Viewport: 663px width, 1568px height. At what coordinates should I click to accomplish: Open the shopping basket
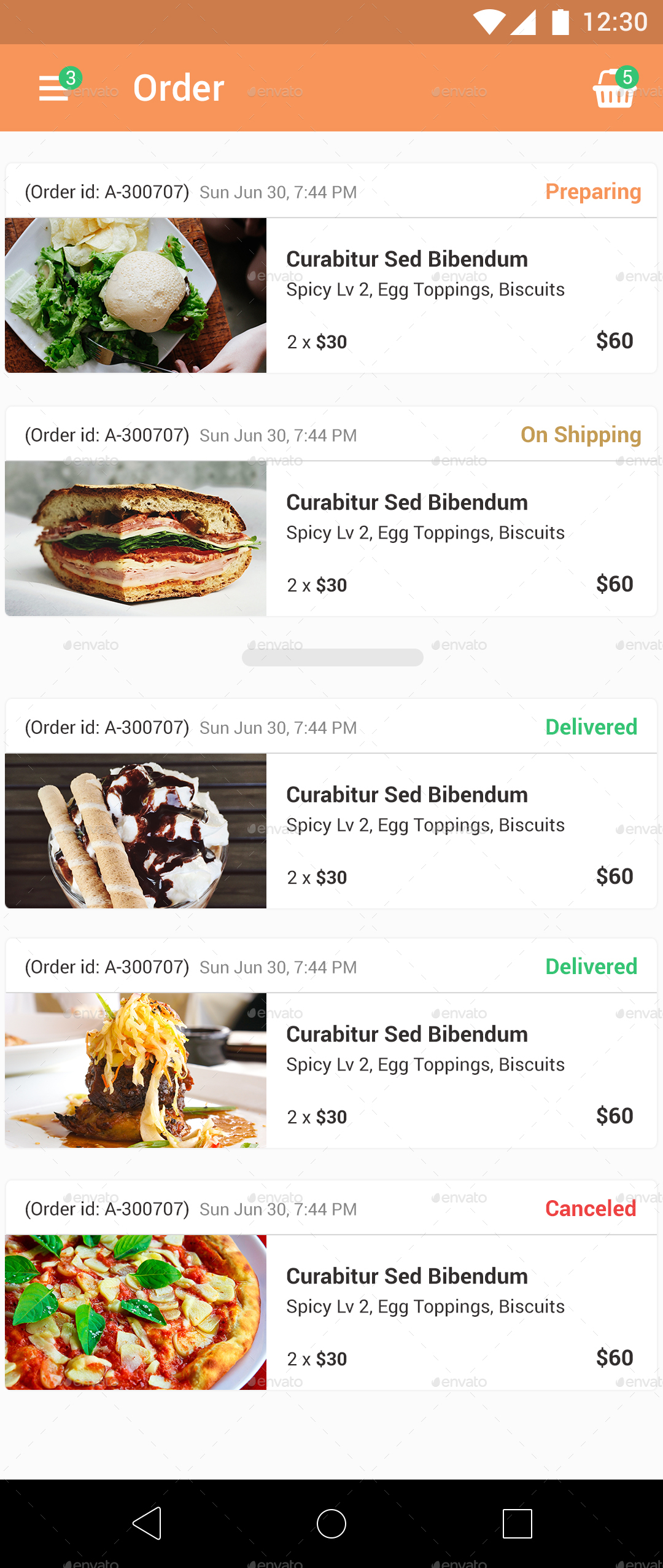click(613, 89)
